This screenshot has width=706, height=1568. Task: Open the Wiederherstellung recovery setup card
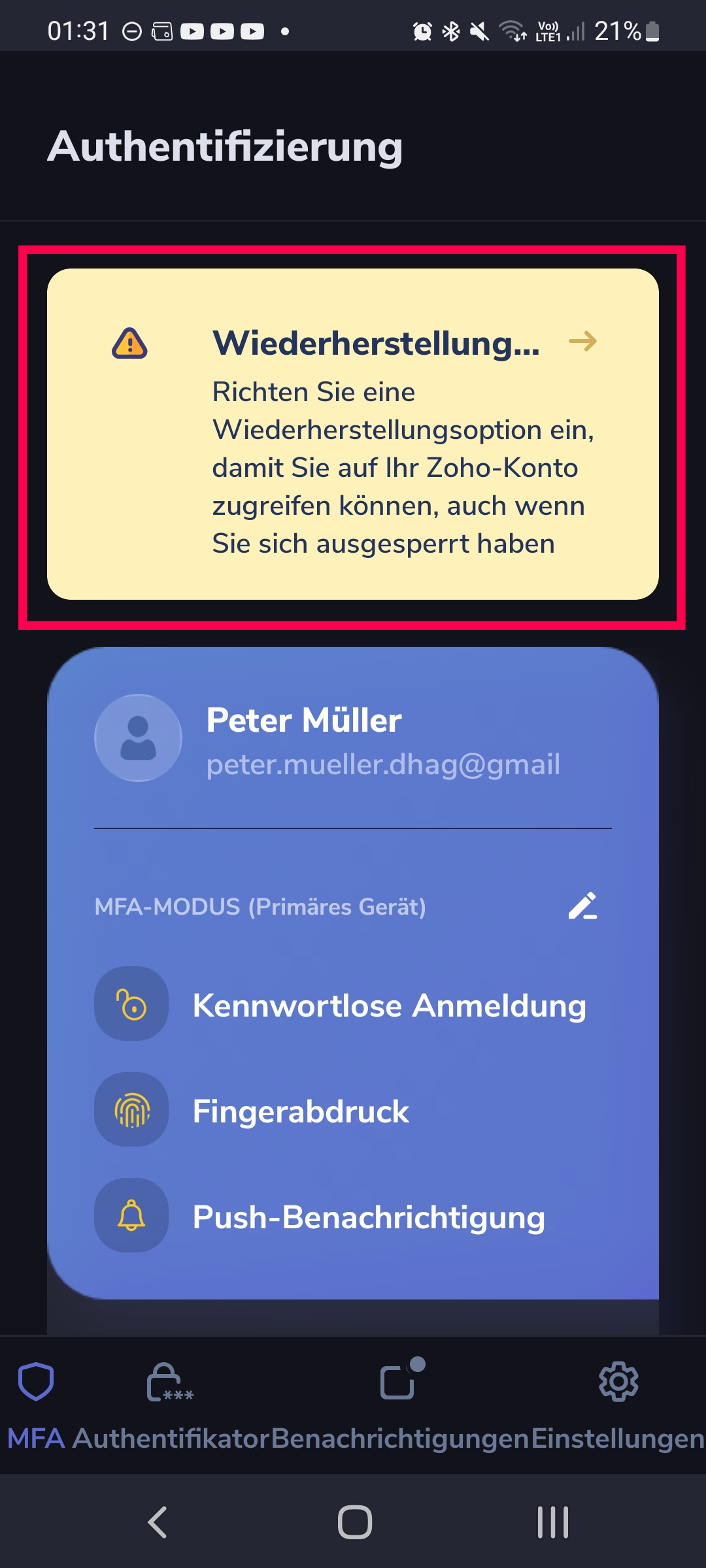(x=353, y=434)
